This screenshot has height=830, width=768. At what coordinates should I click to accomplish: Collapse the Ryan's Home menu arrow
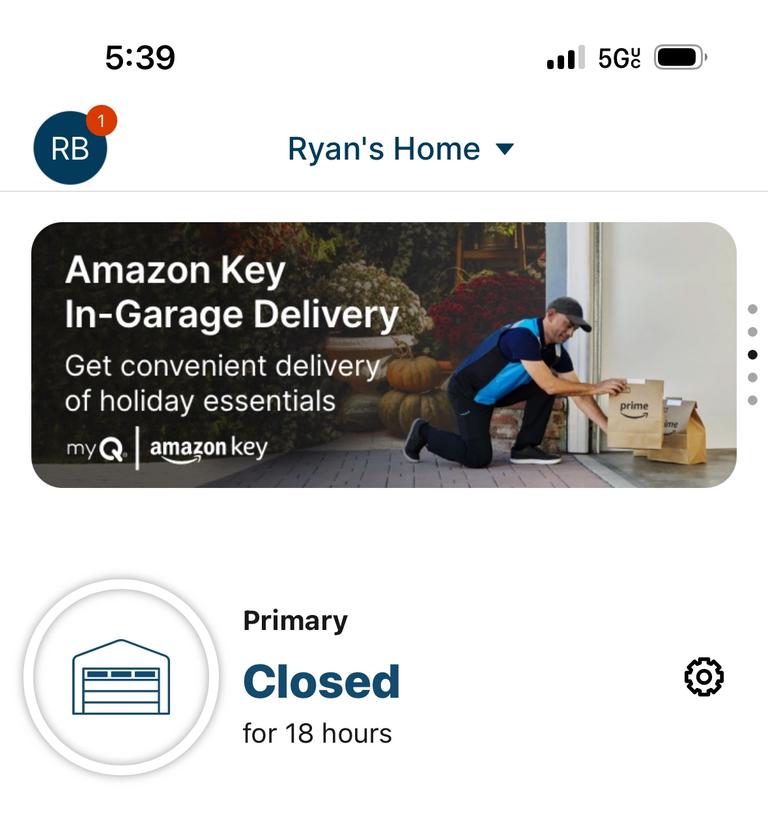point(504,148)
